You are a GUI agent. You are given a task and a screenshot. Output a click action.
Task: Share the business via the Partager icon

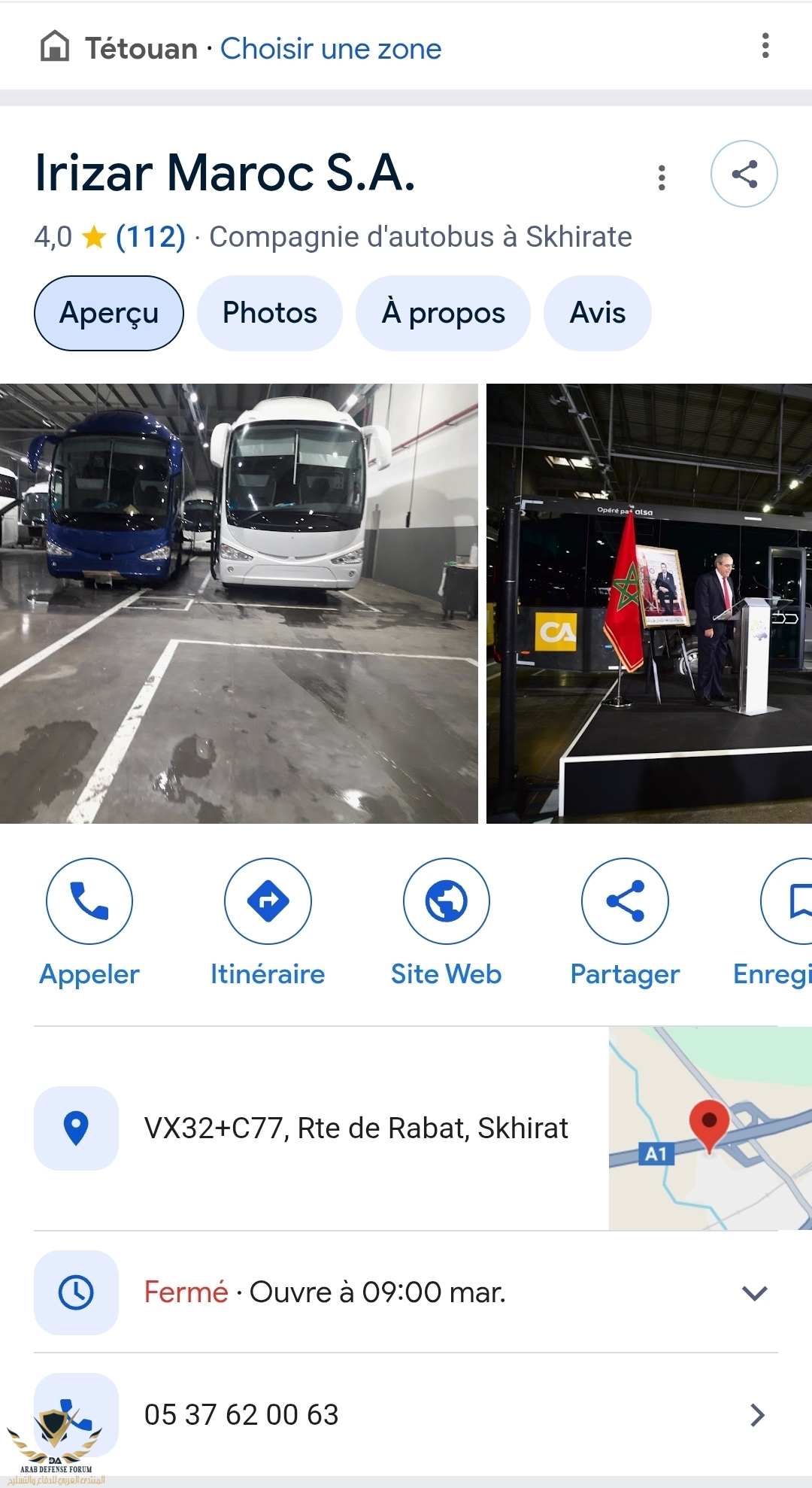[624, 901]
